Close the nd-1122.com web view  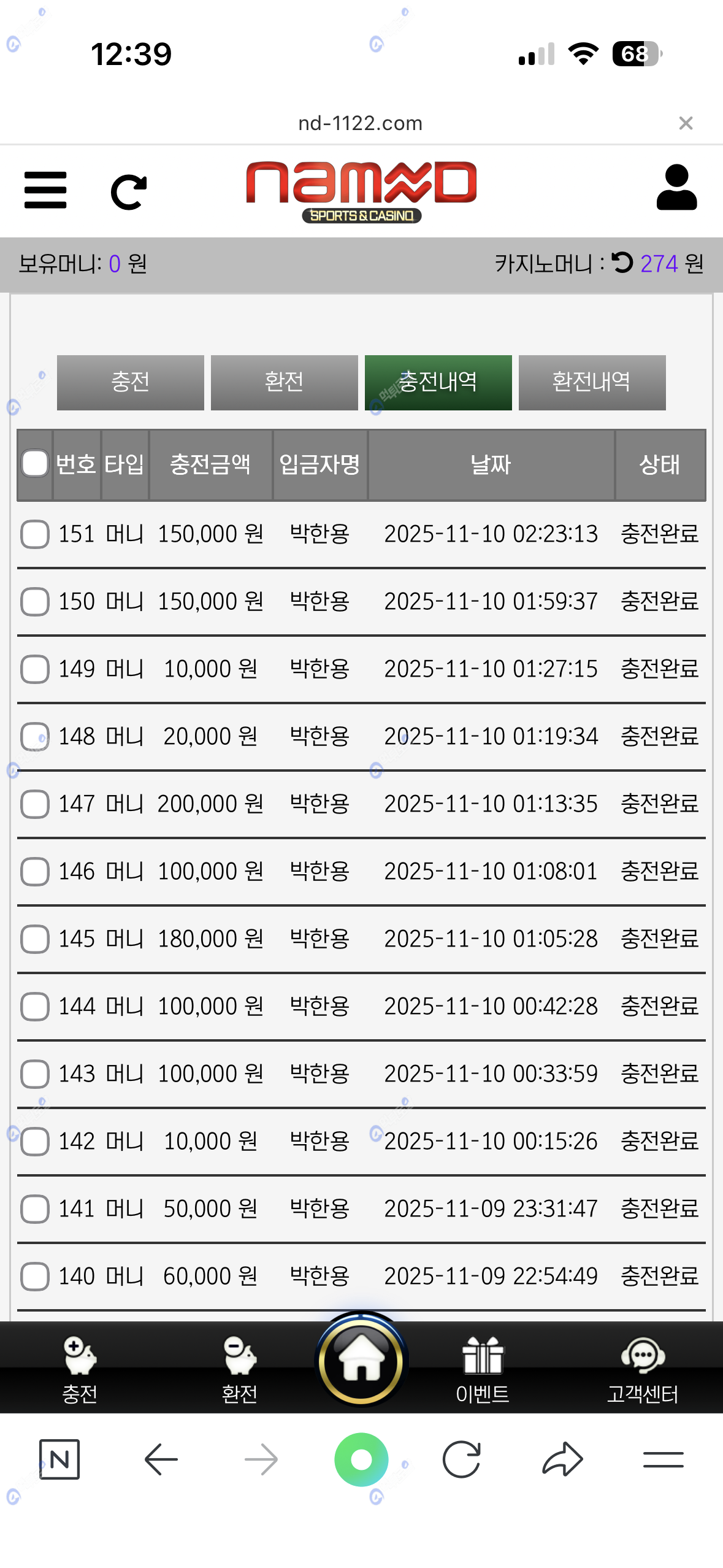pyautogui.click(x=686, y=123)
